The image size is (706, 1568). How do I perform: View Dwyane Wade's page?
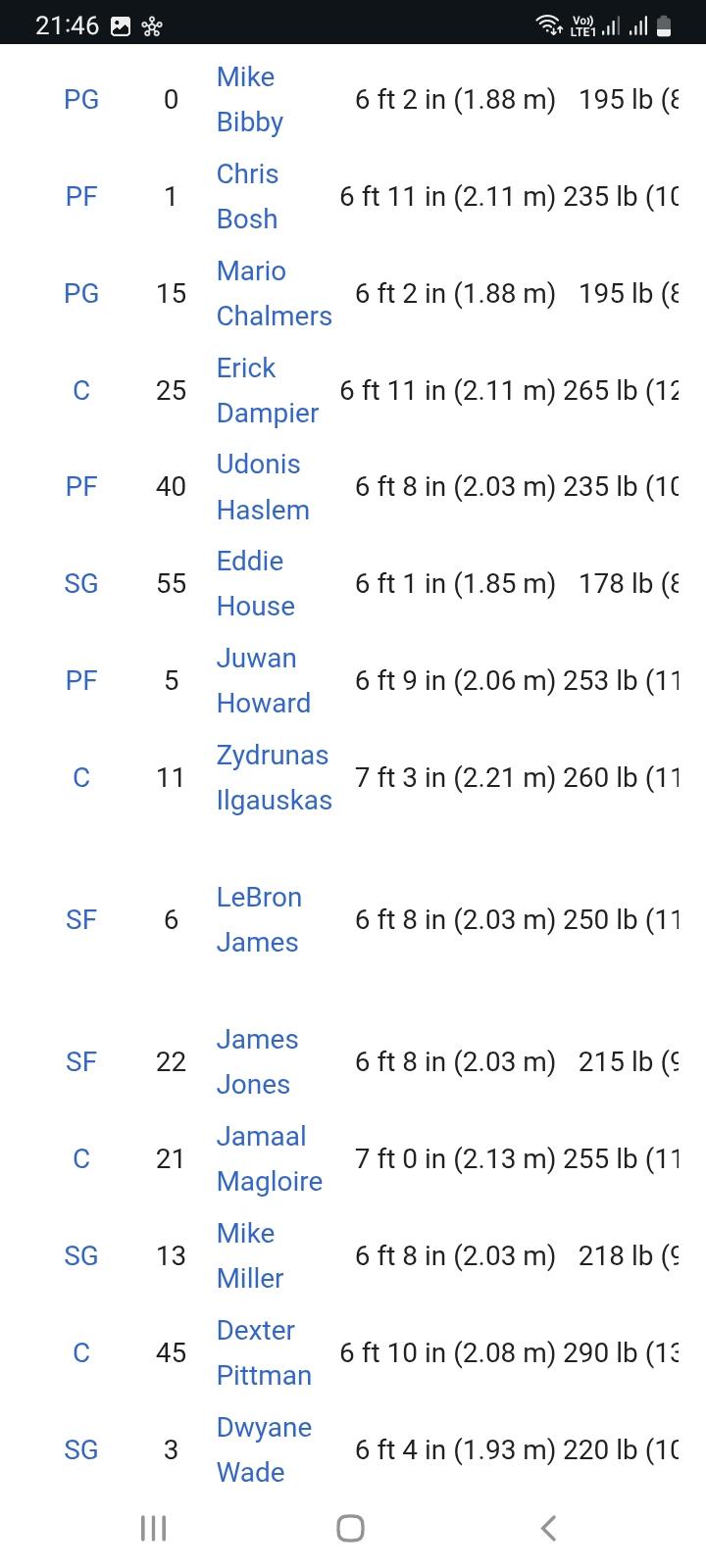[x=264, y=1449]
